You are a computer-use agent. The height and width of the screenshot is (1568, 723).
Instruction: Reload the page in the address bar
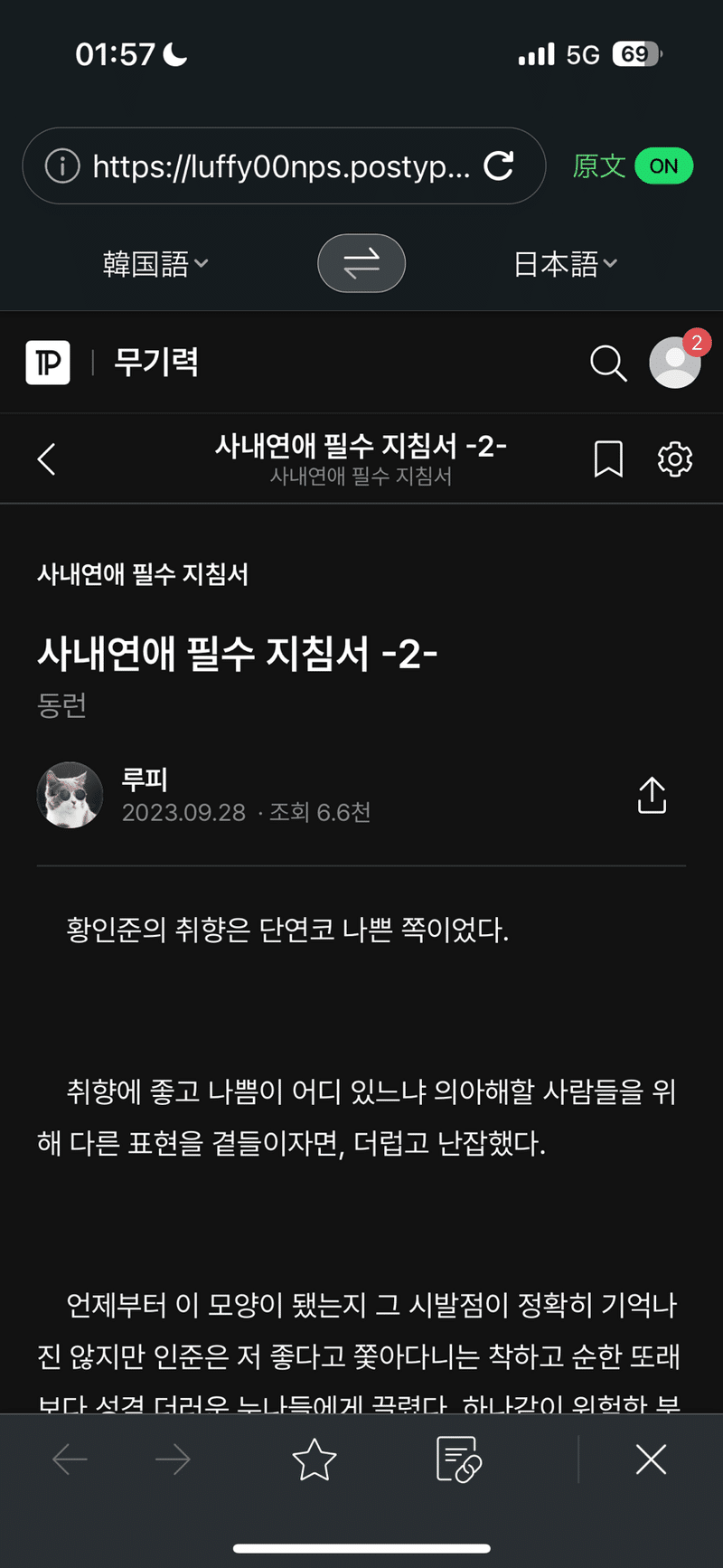click(499, 165)
